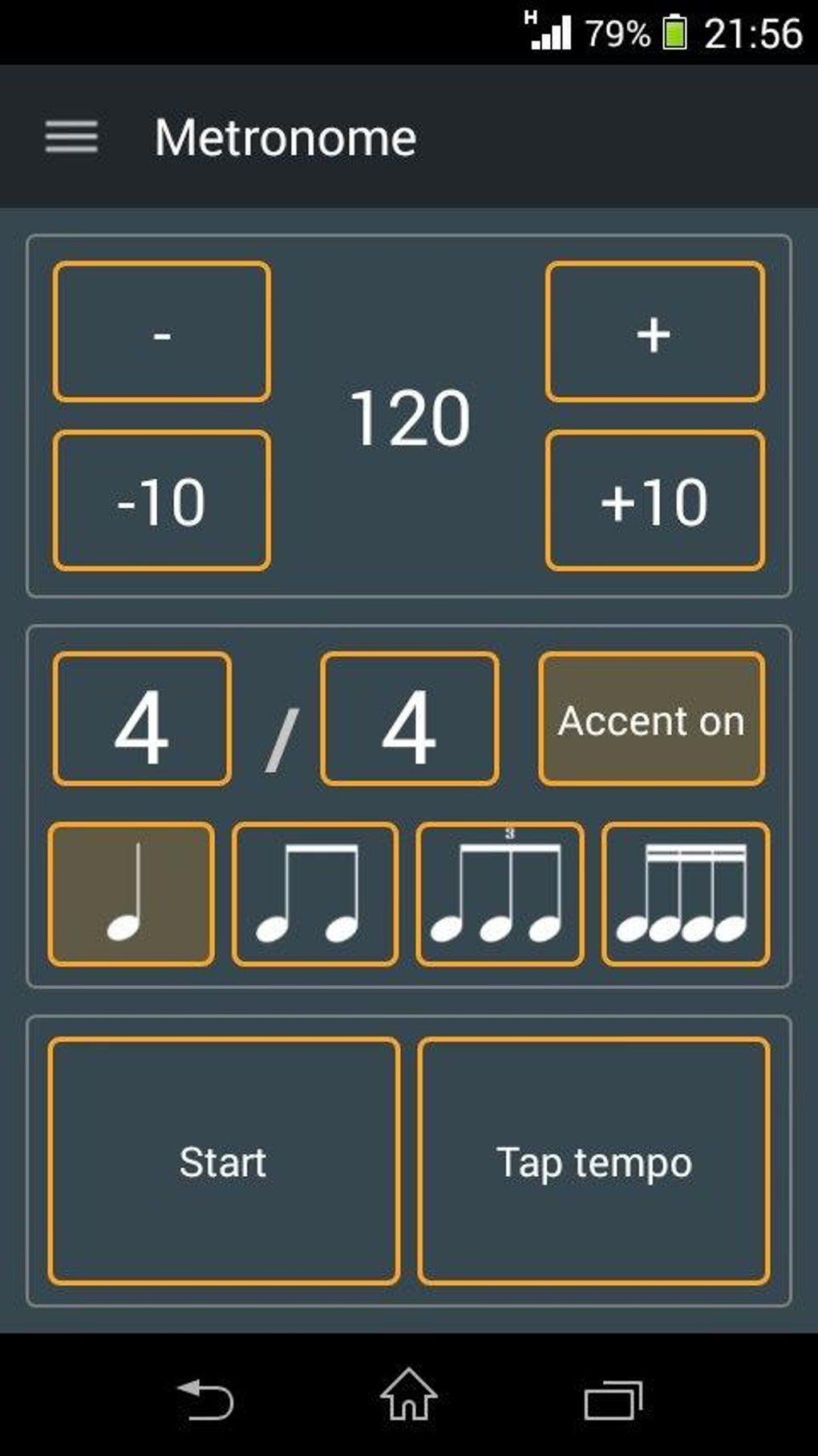This screenshot has height=1456, width=818.
Task: Go back with system back button
Action: click(205, 1399)
